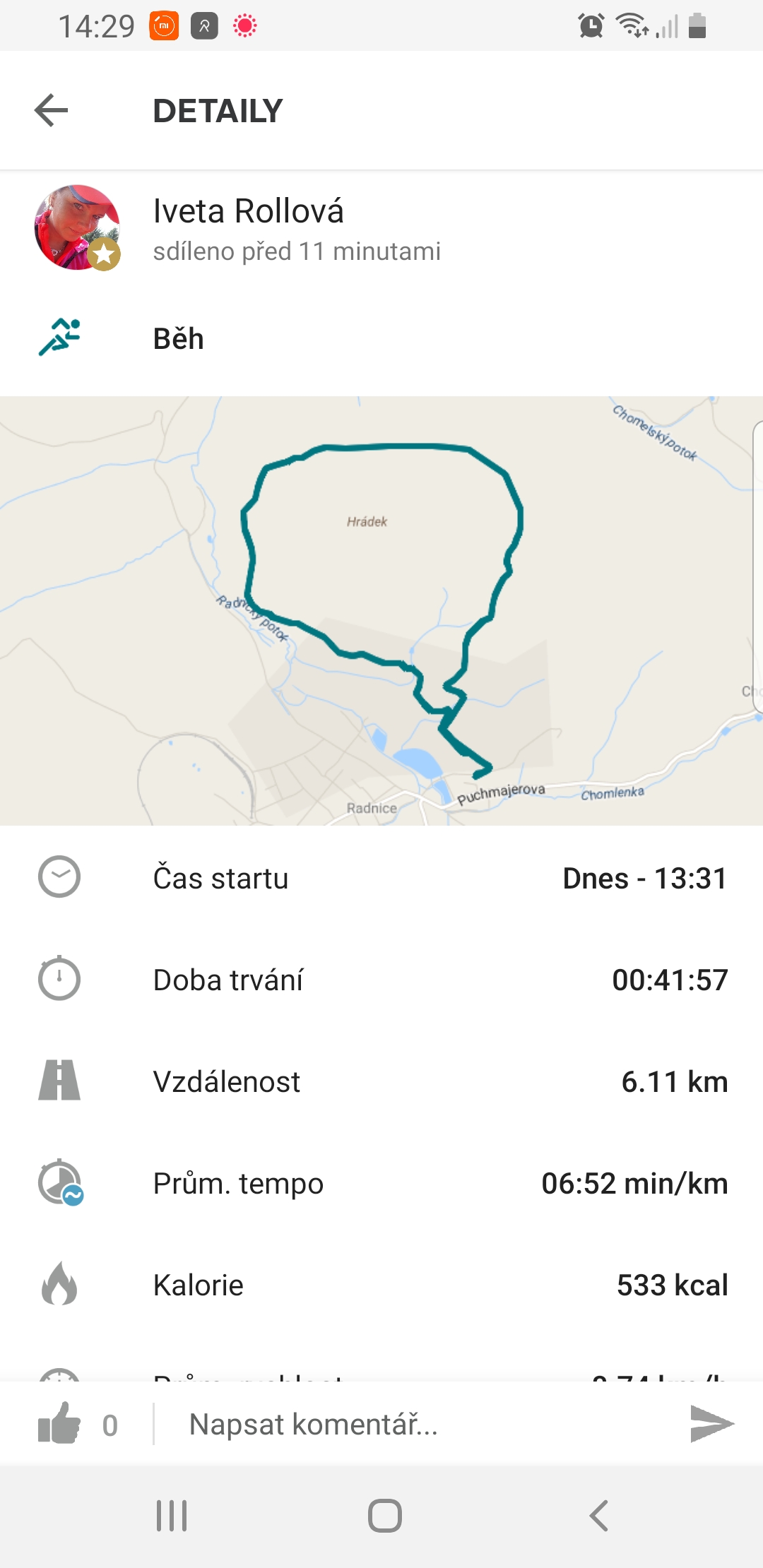Tap the system home button

385,1515
